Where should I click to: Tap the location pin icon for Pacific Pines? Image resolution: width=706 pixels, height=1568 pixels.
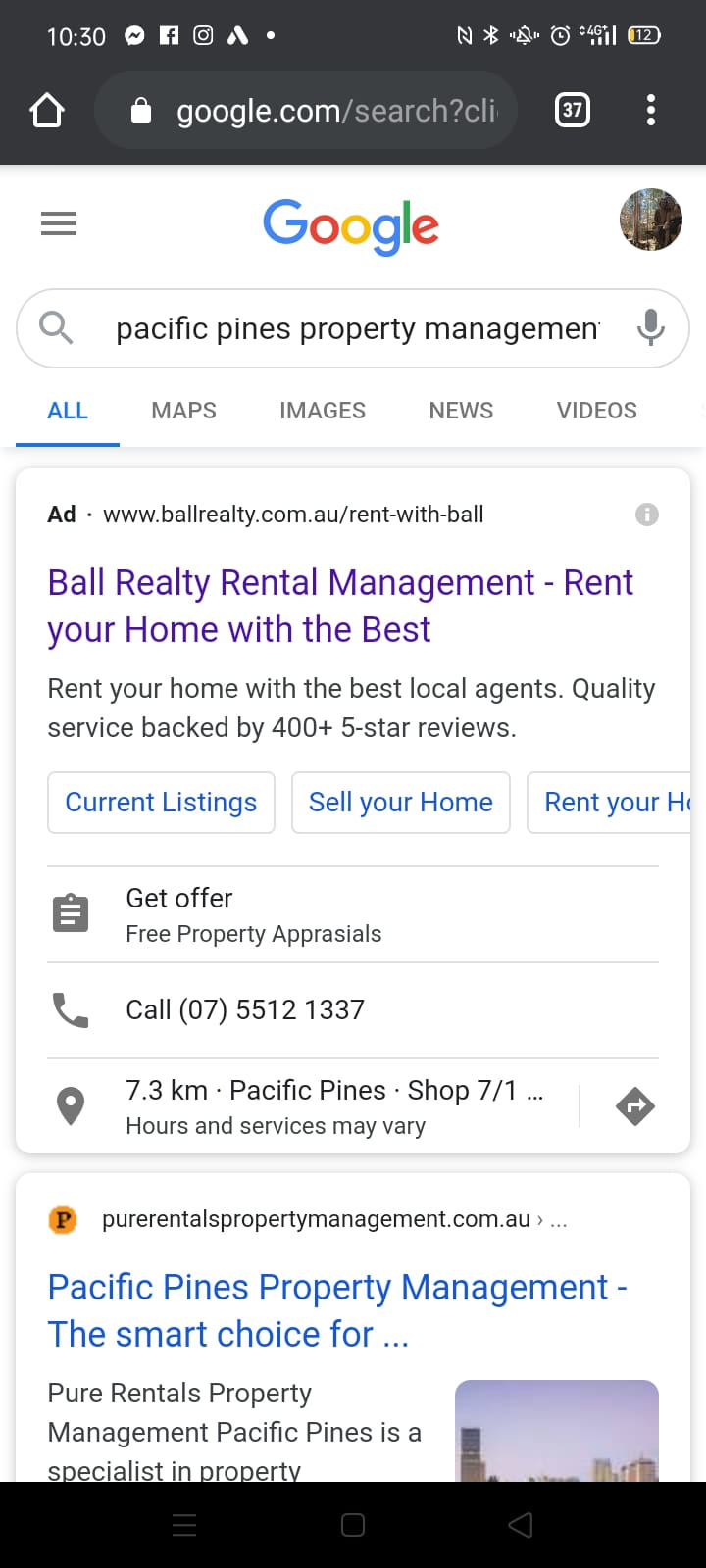tap(70, 1105)
